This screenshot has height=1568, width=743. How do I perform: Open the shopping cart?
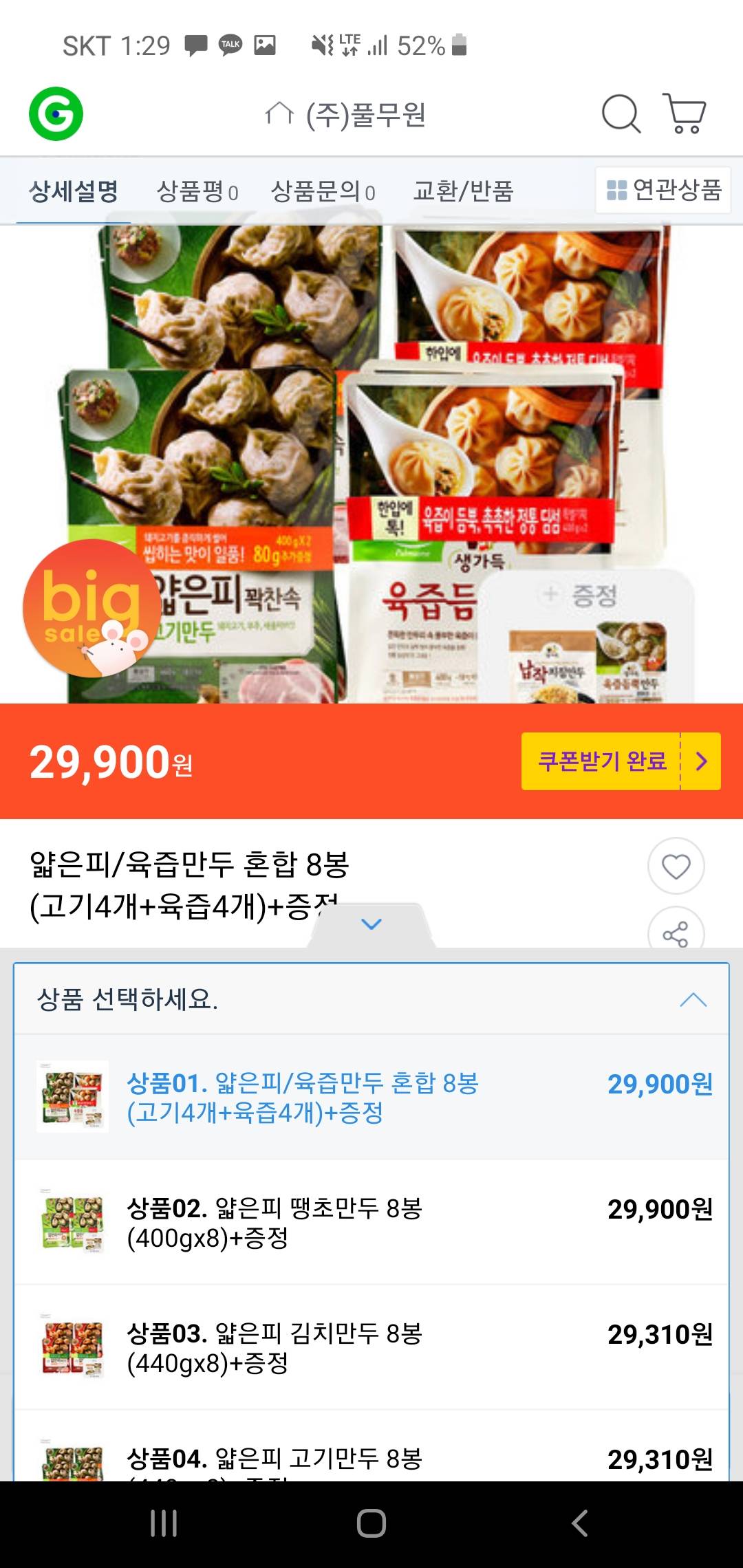click(x=685, y=114)
